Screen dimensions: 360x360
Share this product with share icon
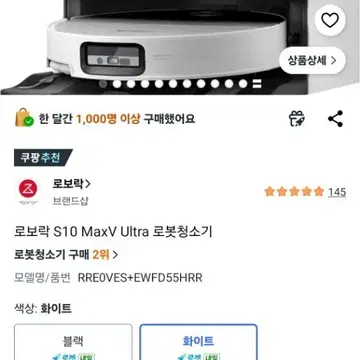click(335, 119)
